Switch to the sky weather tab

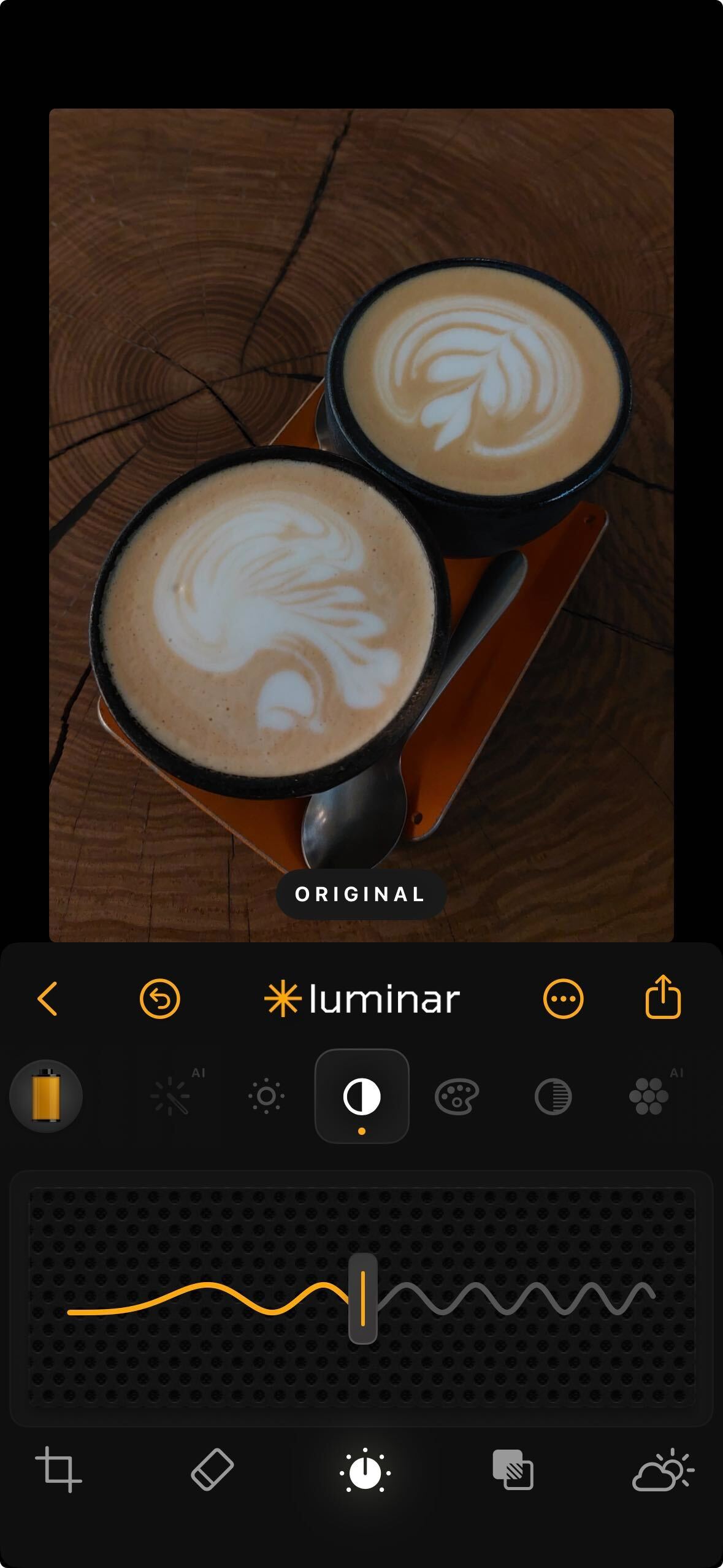pos(663,1470)
